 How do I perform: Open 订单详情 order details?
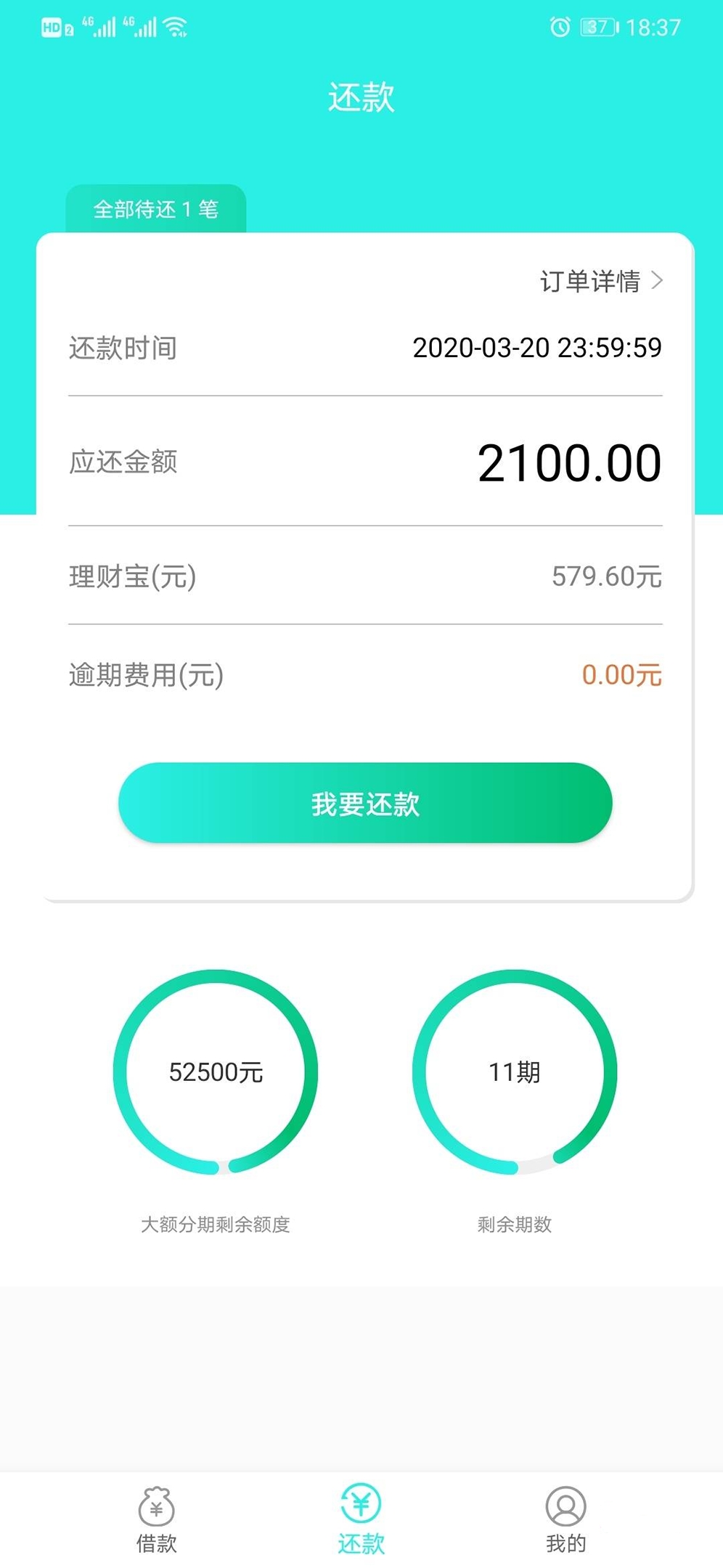601,281
